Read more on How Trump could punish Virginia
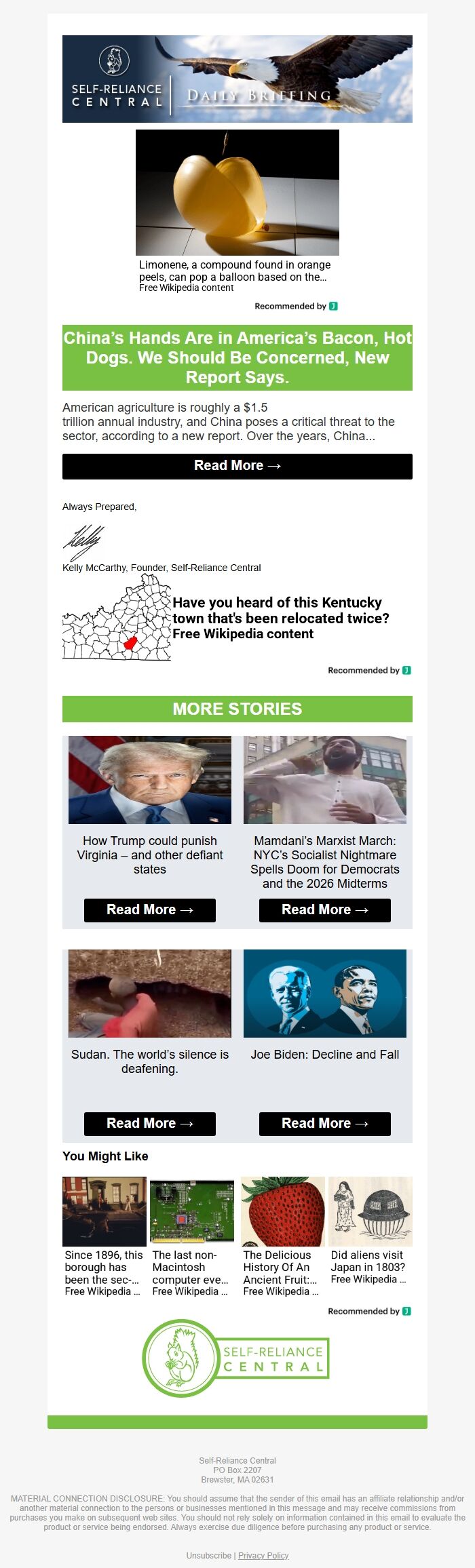This screenshot has height=1568, width=475. (150, 910)
